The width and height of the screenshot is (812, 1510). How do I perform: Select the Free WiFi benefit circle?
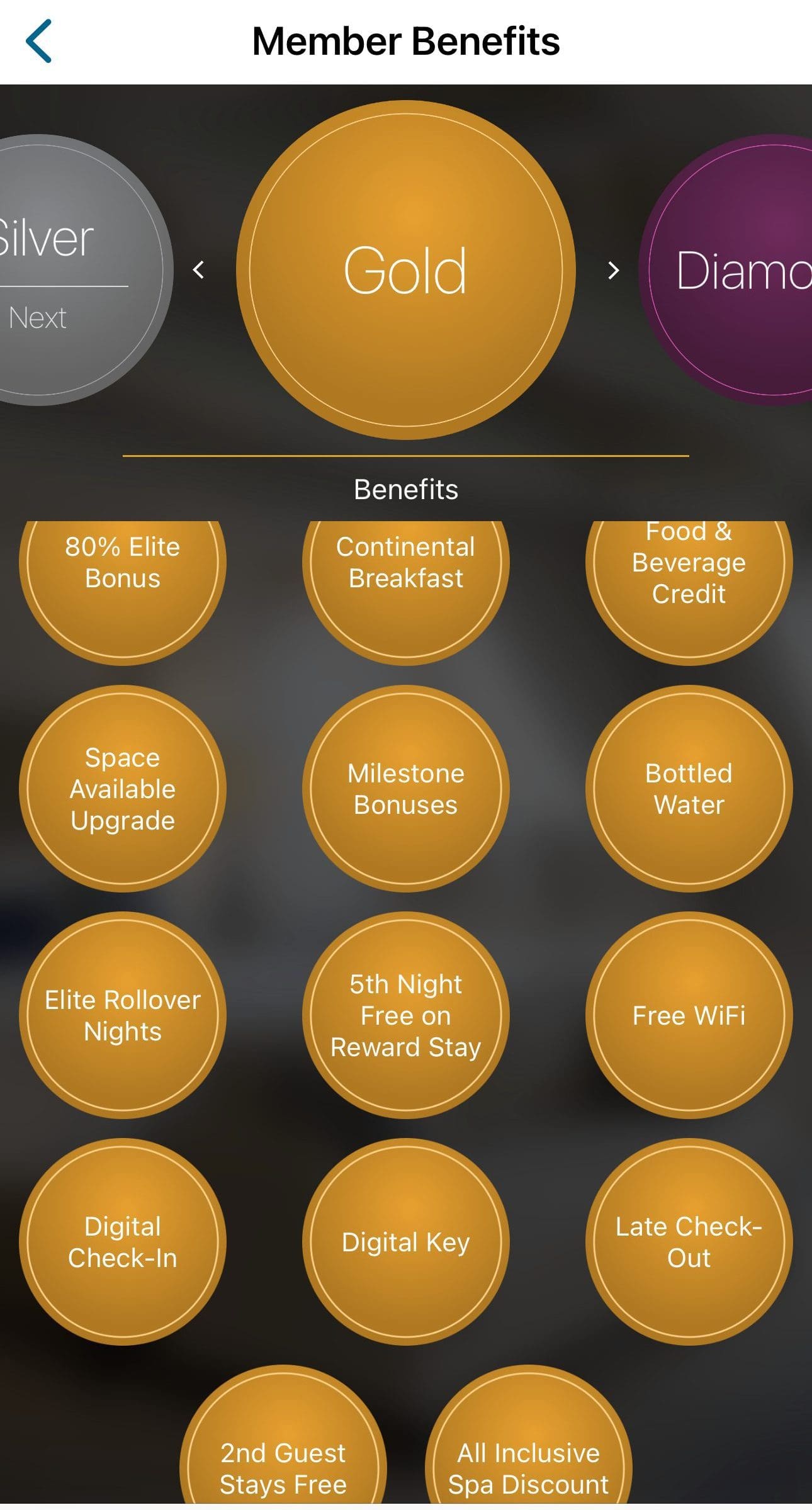click(x=687, y=1015)
